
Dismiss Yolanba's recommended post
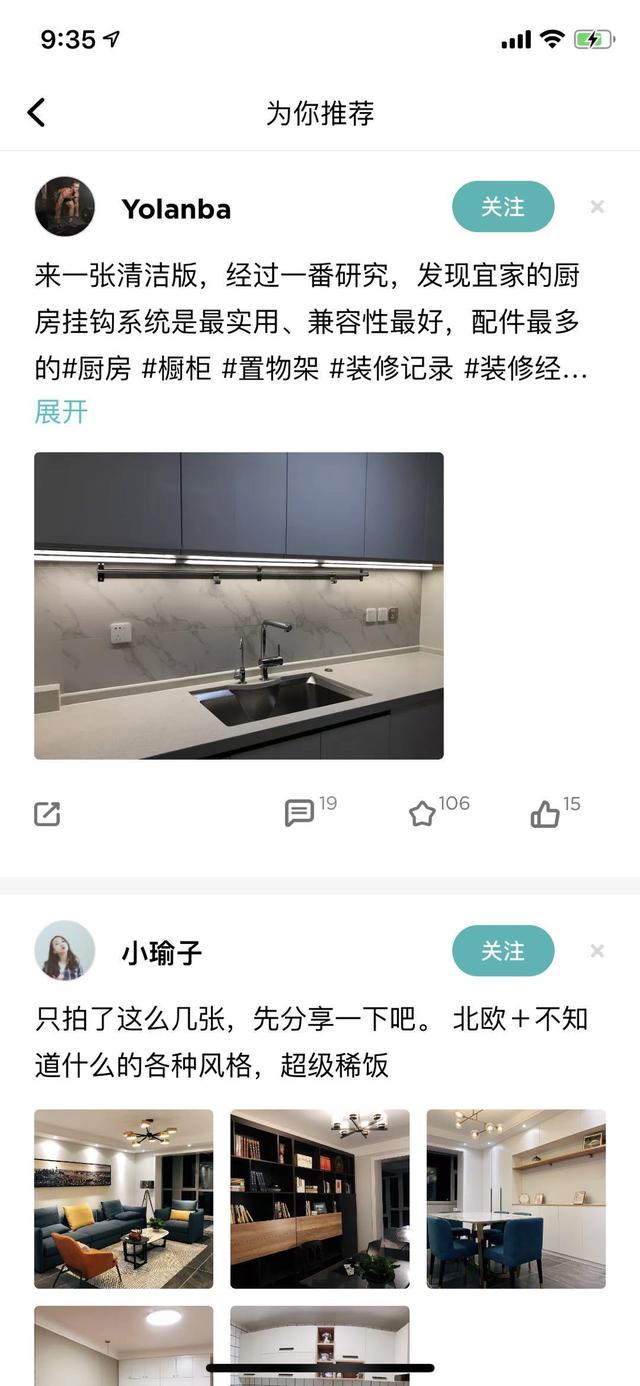[597, 207]
